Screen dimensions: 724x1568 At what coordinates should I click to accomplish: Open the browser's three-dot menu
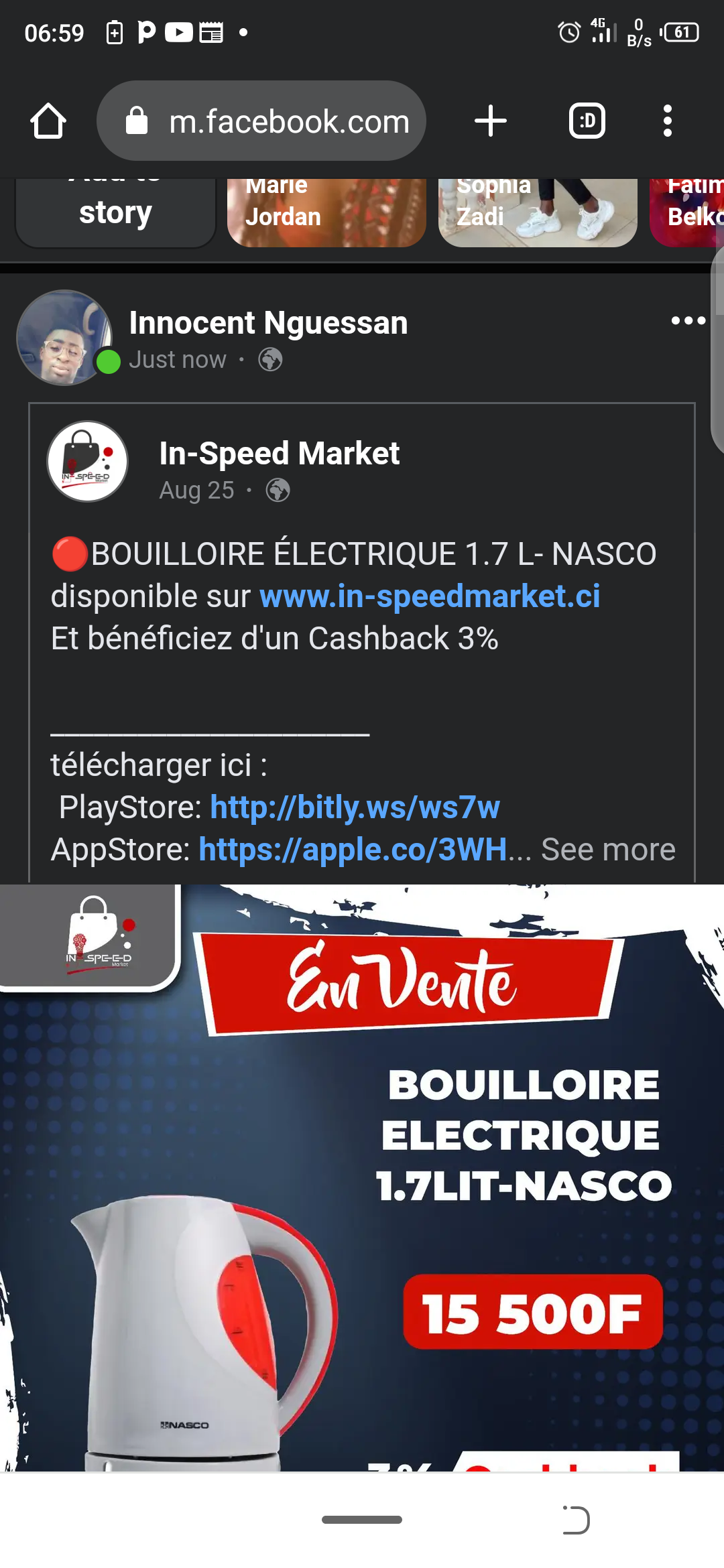667,121
